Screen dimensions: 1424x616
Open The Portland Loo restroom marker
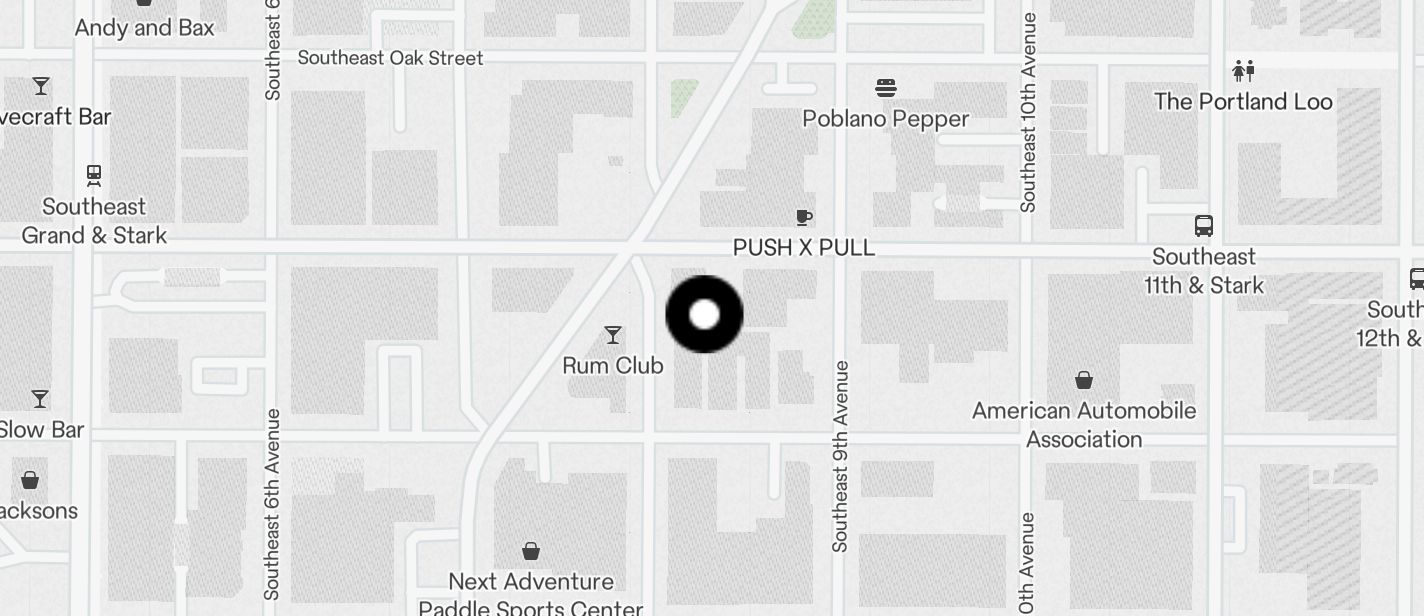(x=1244, y=71)
